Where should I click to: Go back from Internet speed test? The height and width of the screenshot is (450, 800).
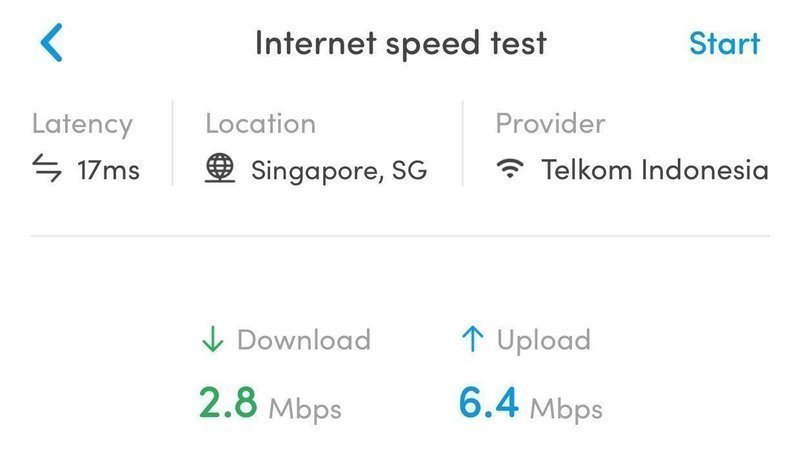(52, 44)
